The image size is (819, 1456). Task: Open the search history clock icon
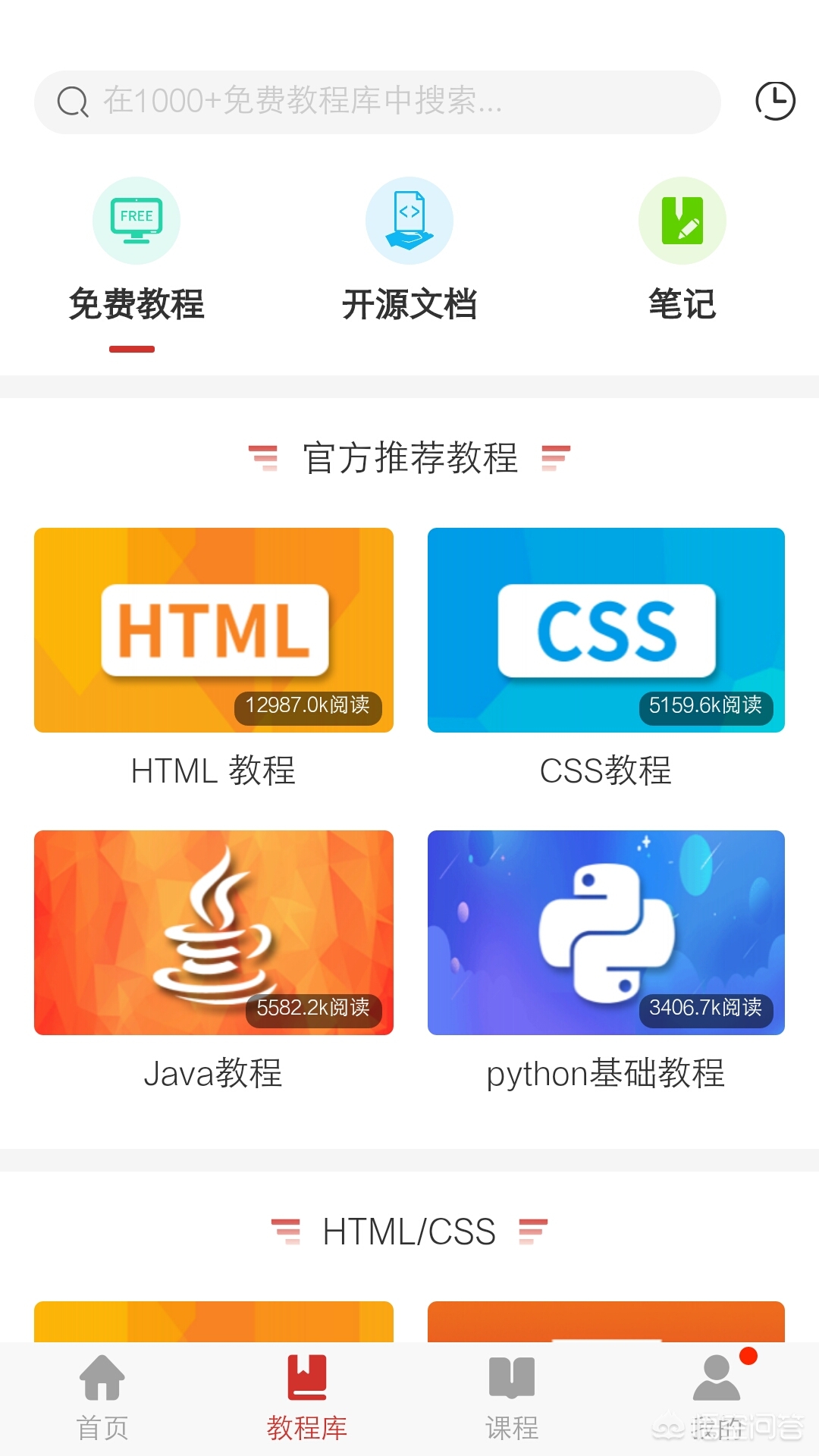coord(774,101)
